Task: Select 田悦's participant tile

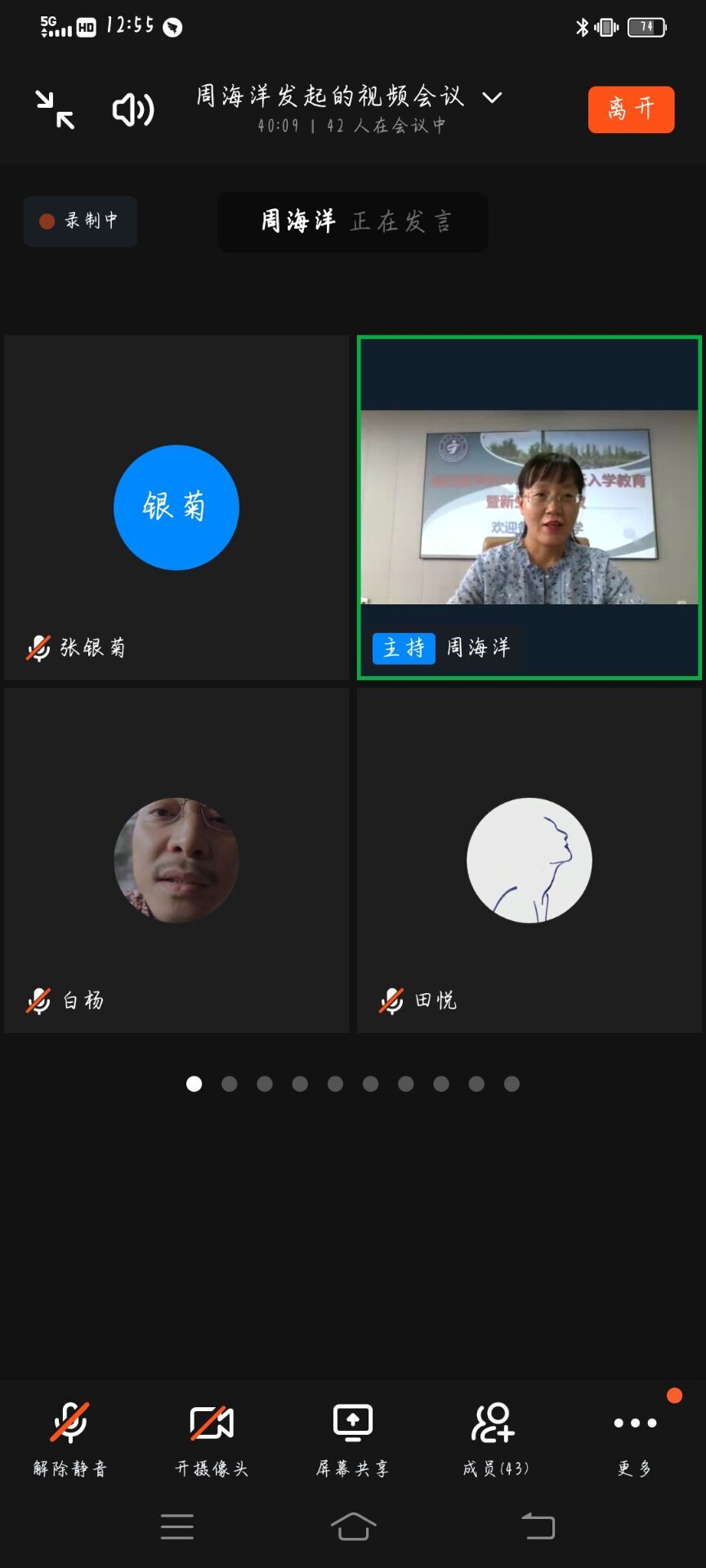Action: pos(529,860)
